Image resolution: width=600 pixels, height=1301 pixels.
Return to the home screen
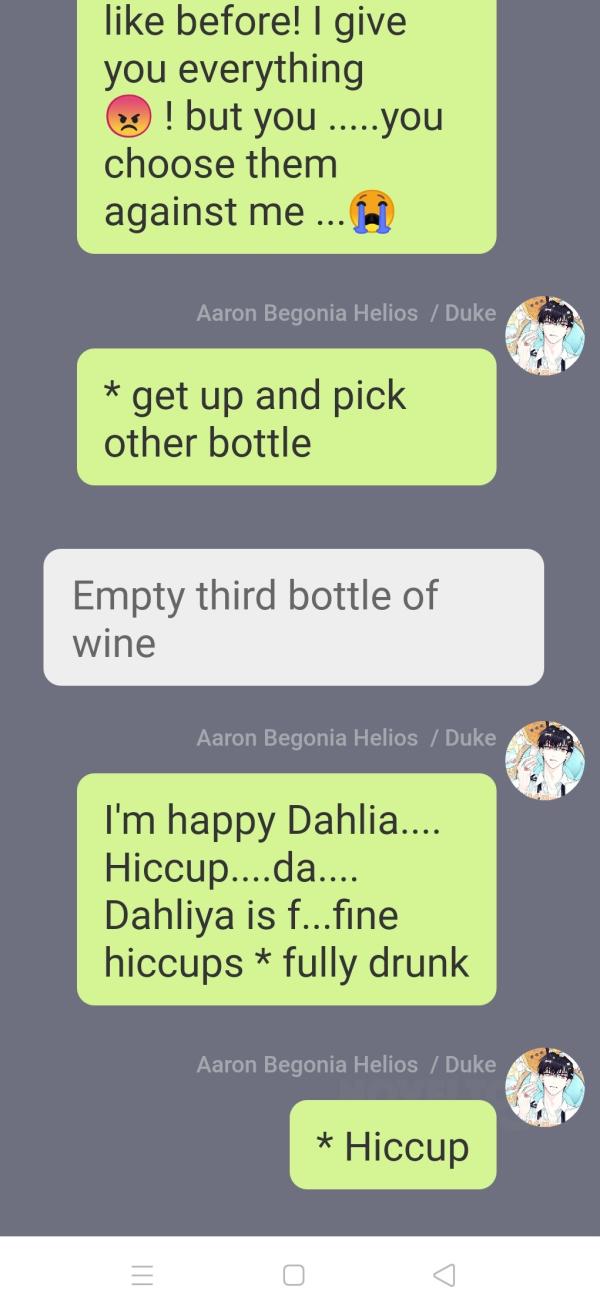(x=293, y=1274)
